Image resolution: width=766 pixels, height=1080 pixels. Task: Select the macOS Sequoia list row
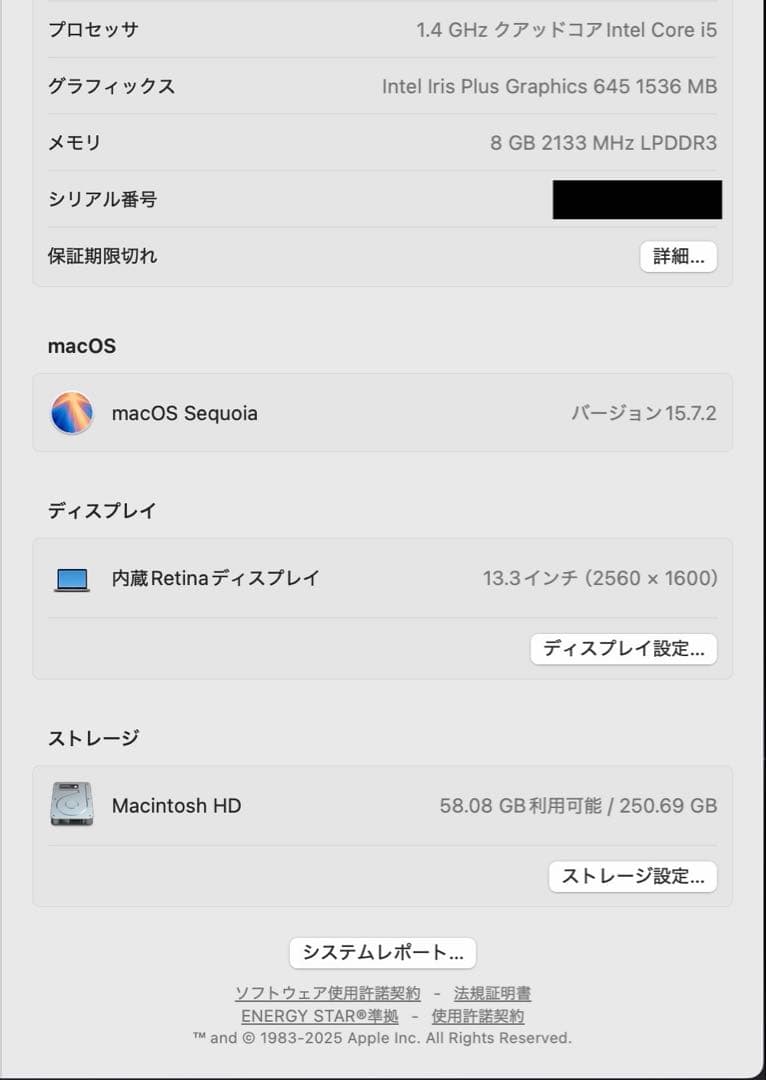click(383, 413)
